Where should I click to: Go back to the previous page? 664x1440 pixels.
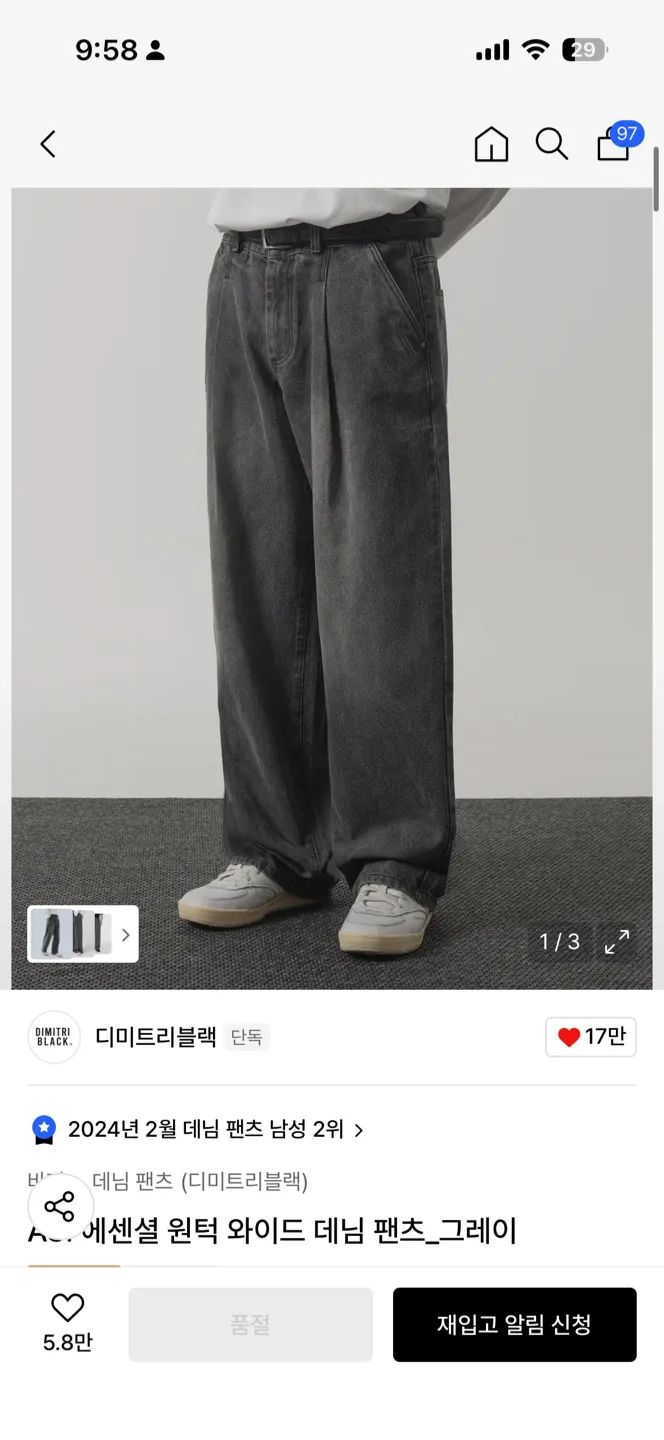tap(48, 144)
